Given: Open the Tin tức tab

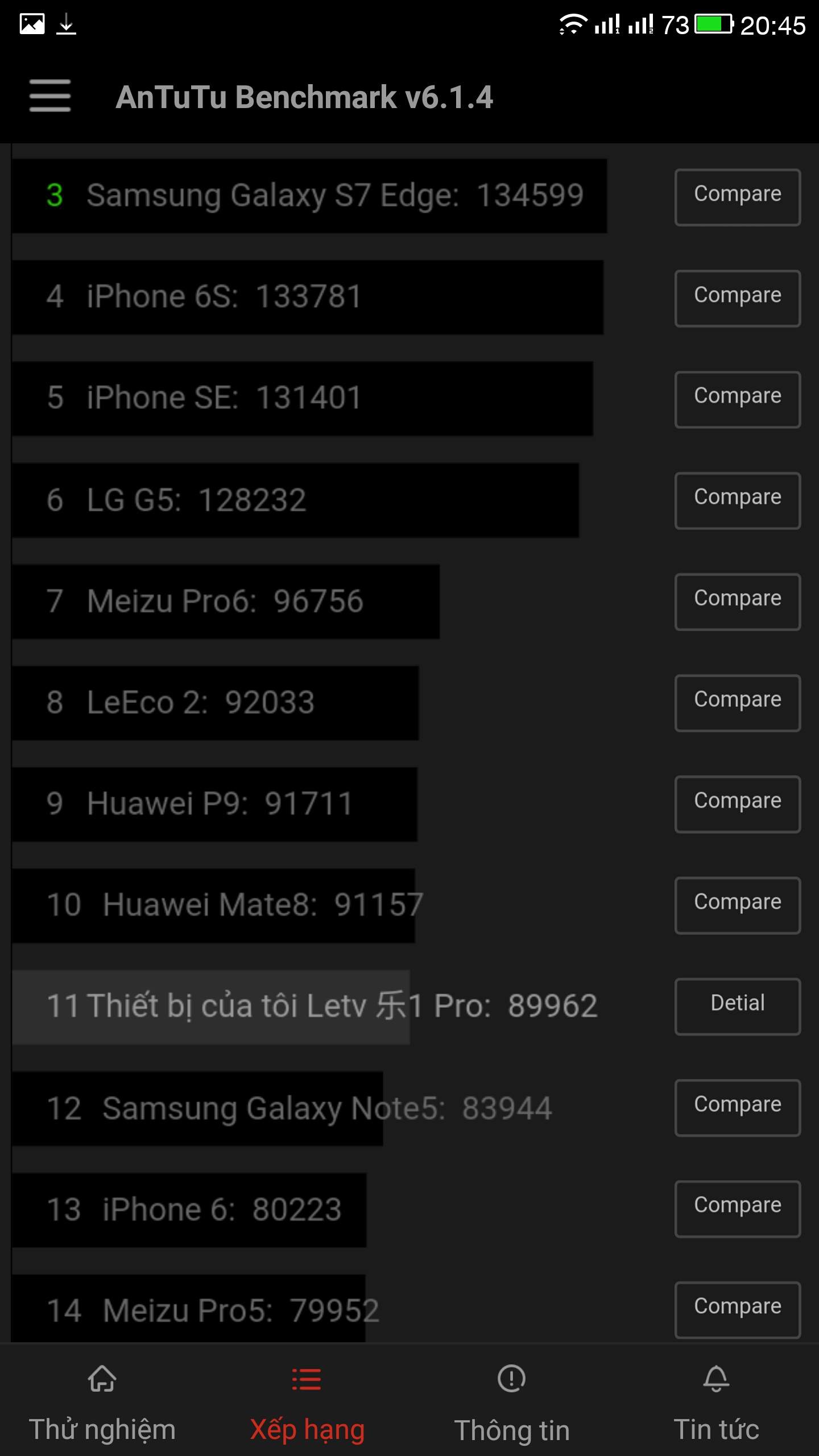Looking at the screenshot, I should [717, 1403].
